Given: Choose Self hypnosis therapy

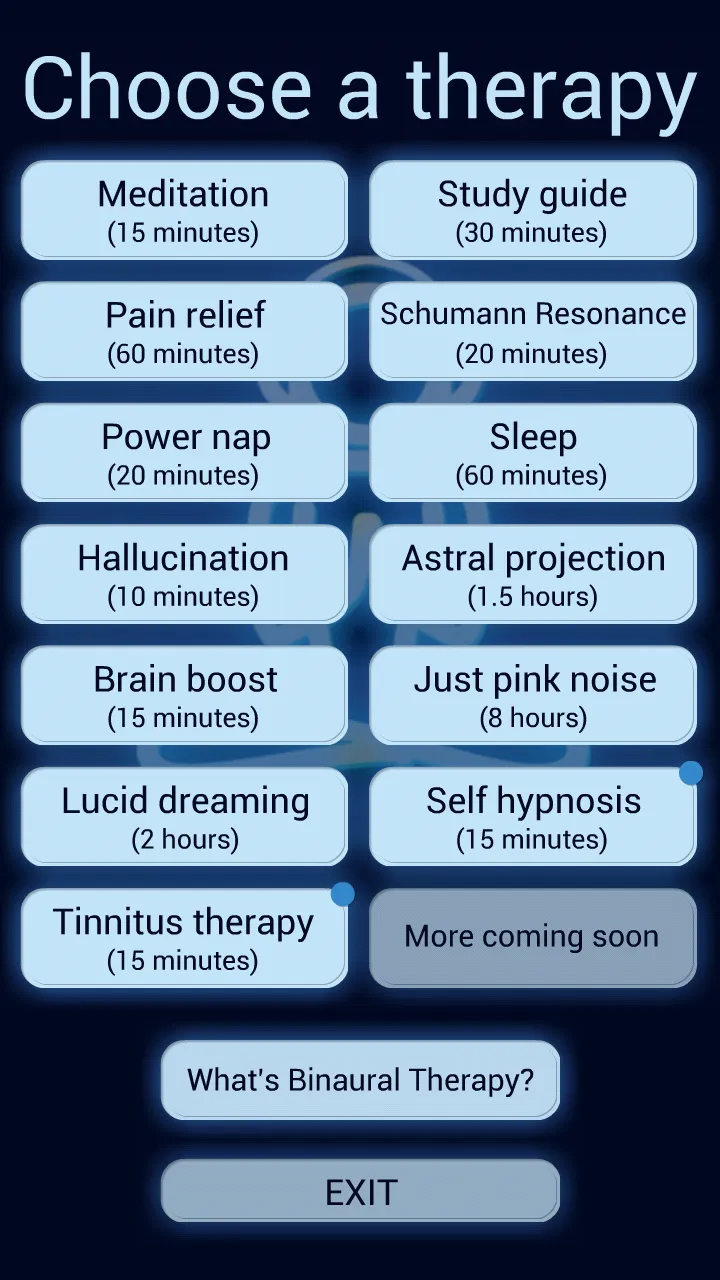Looking at the screenshot, I should tap(533, 817).
